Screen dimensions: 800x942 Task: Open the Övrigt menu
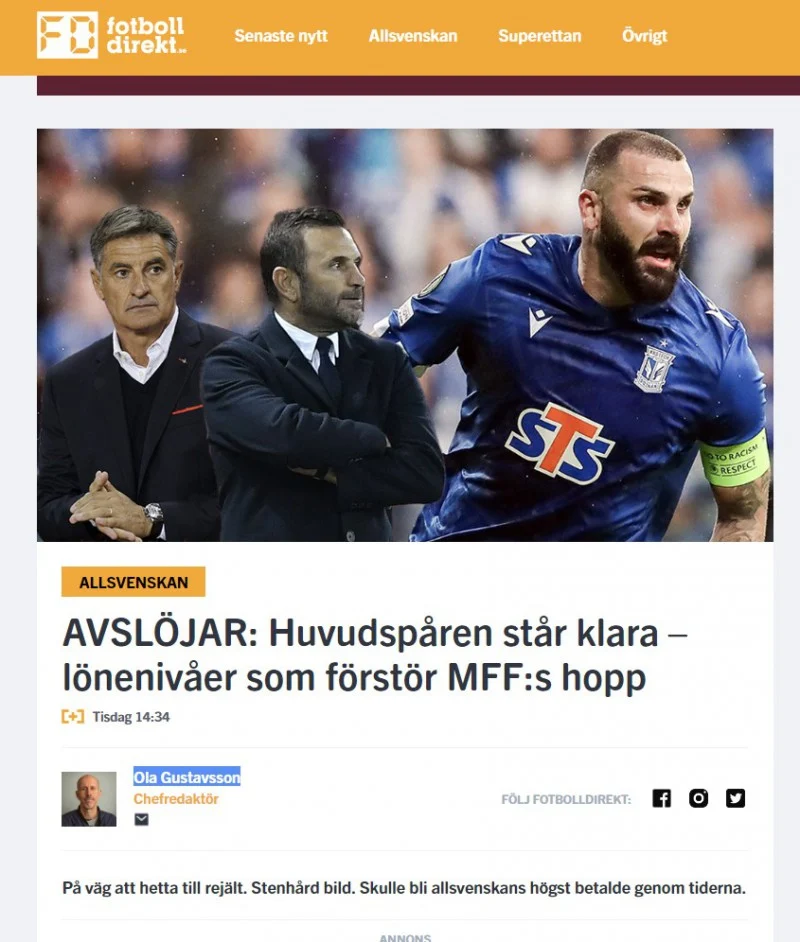point(644,36)
